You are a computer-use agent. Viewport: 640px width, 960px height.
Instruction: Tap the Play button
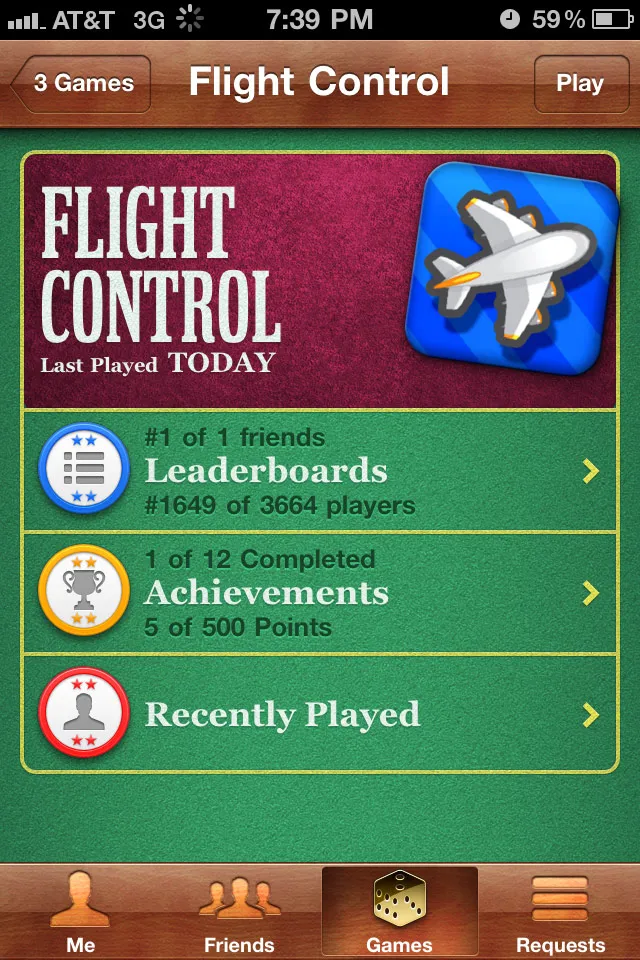(x=579, y=83)
